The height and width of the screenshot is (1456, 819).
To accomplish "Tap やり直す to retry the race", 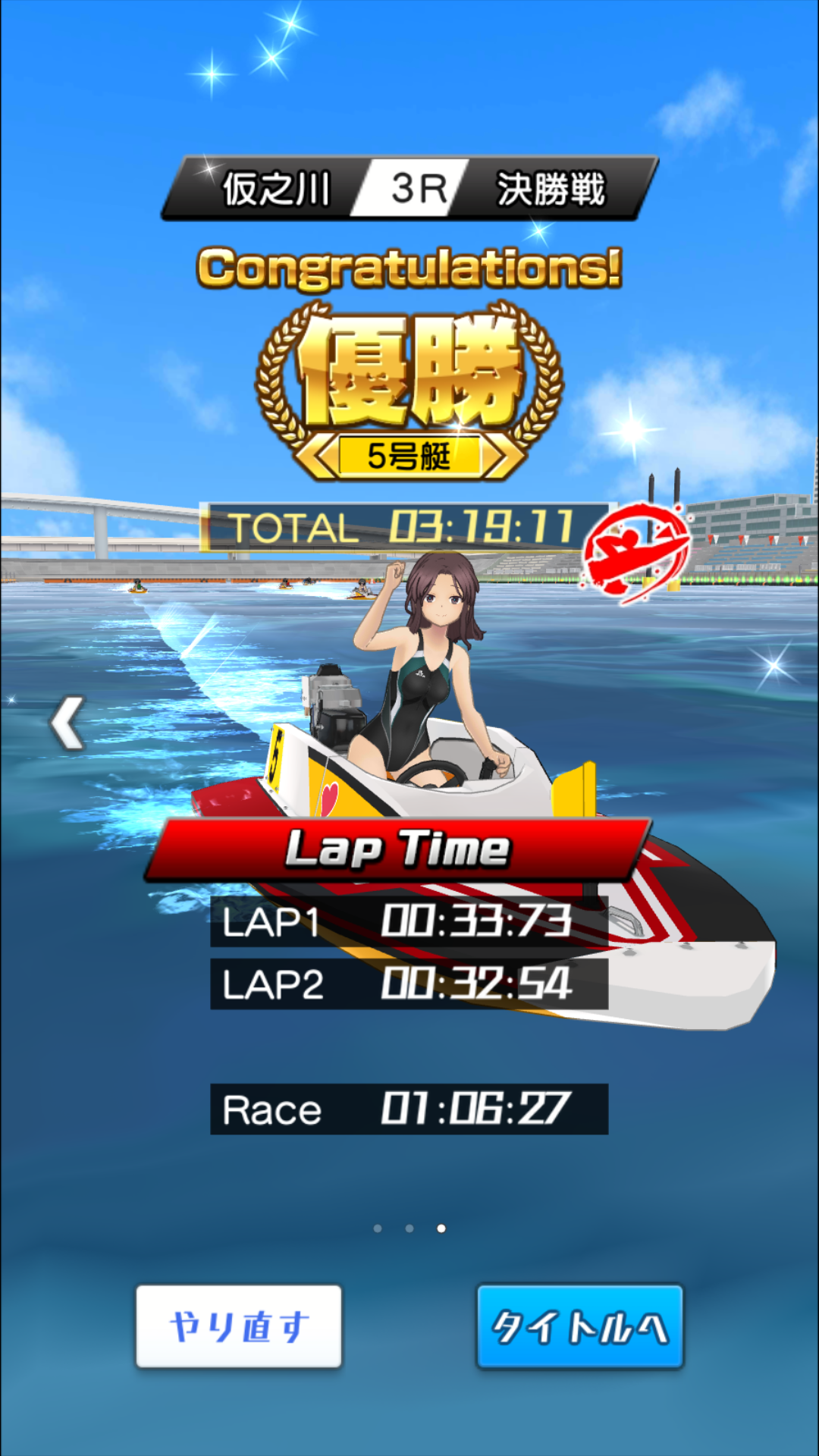I will [239, 1326].
